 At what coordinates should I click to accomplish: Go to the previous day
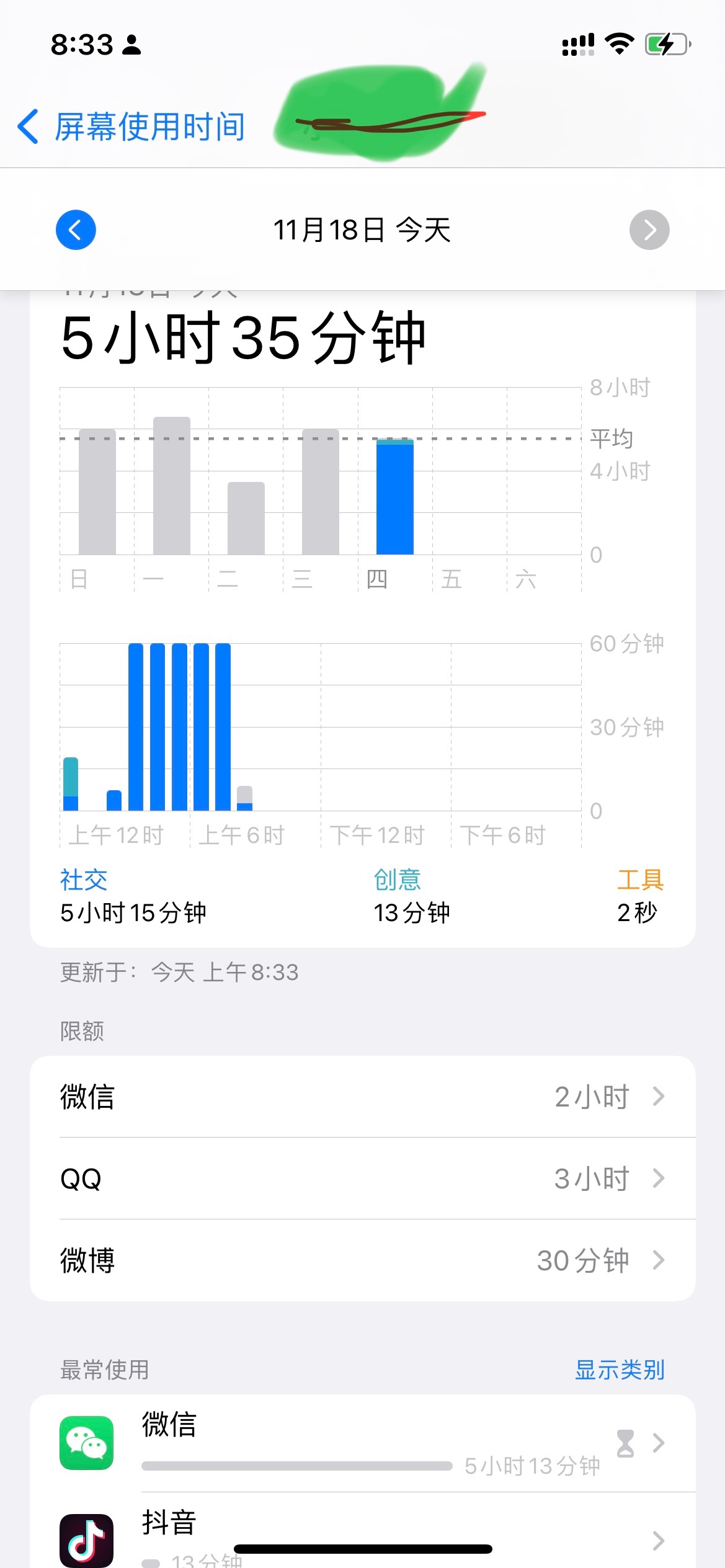pos(76,230)
